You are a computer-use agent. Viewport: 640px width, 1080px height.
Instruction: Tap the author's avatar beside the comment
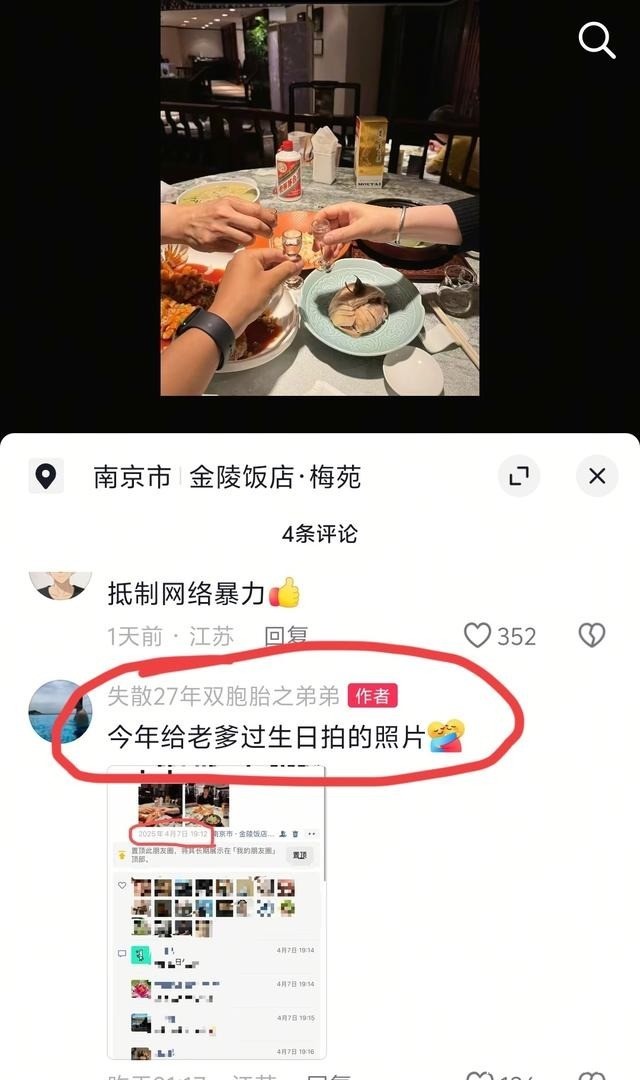[x=60, y=711]
